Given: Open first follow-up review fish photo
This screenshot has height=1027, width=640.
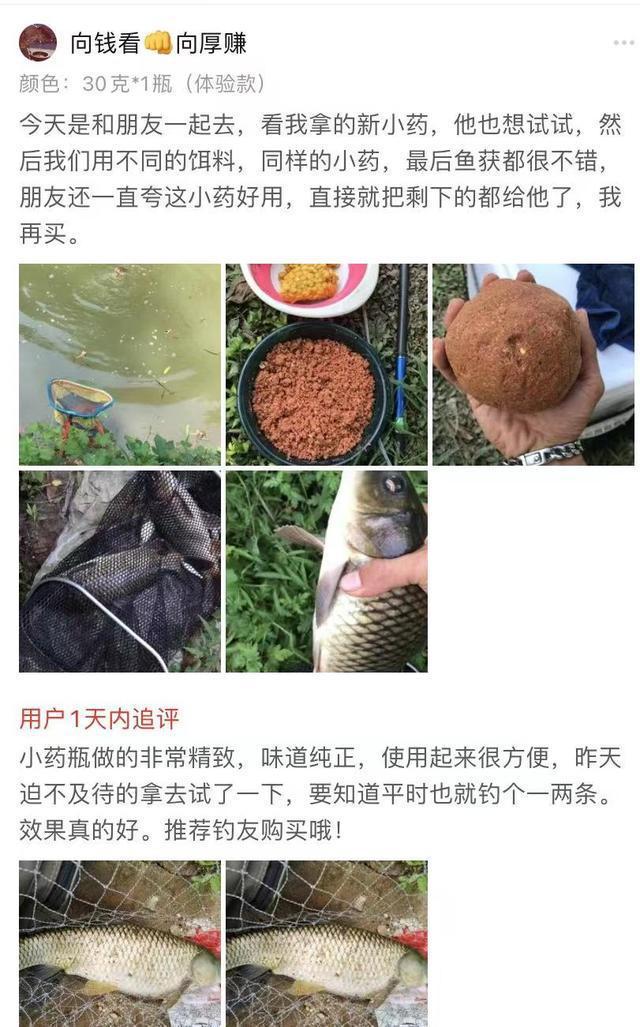Looking at the screenshot, I should tap(119, 942).
